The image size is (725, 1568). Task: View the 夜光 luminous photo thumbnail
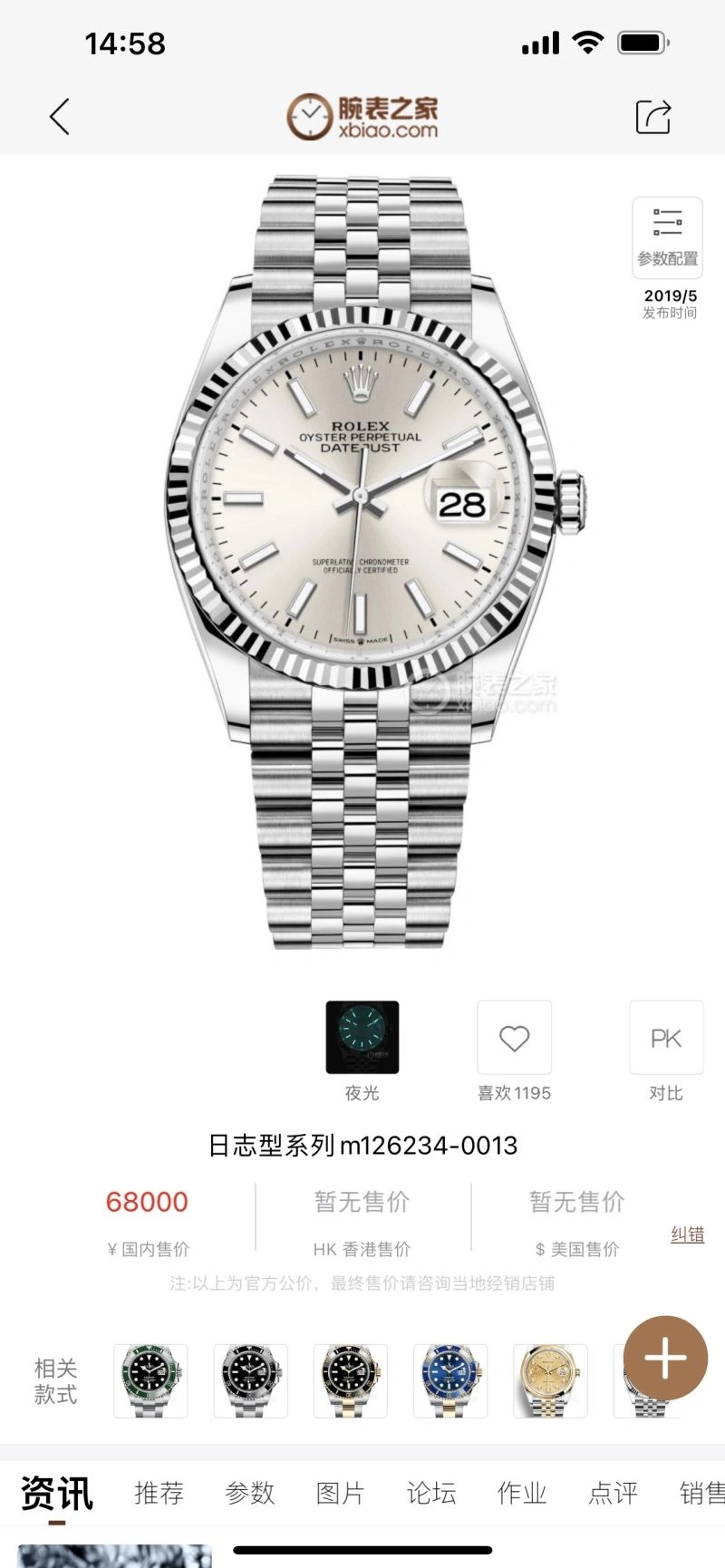[362, 1038]
